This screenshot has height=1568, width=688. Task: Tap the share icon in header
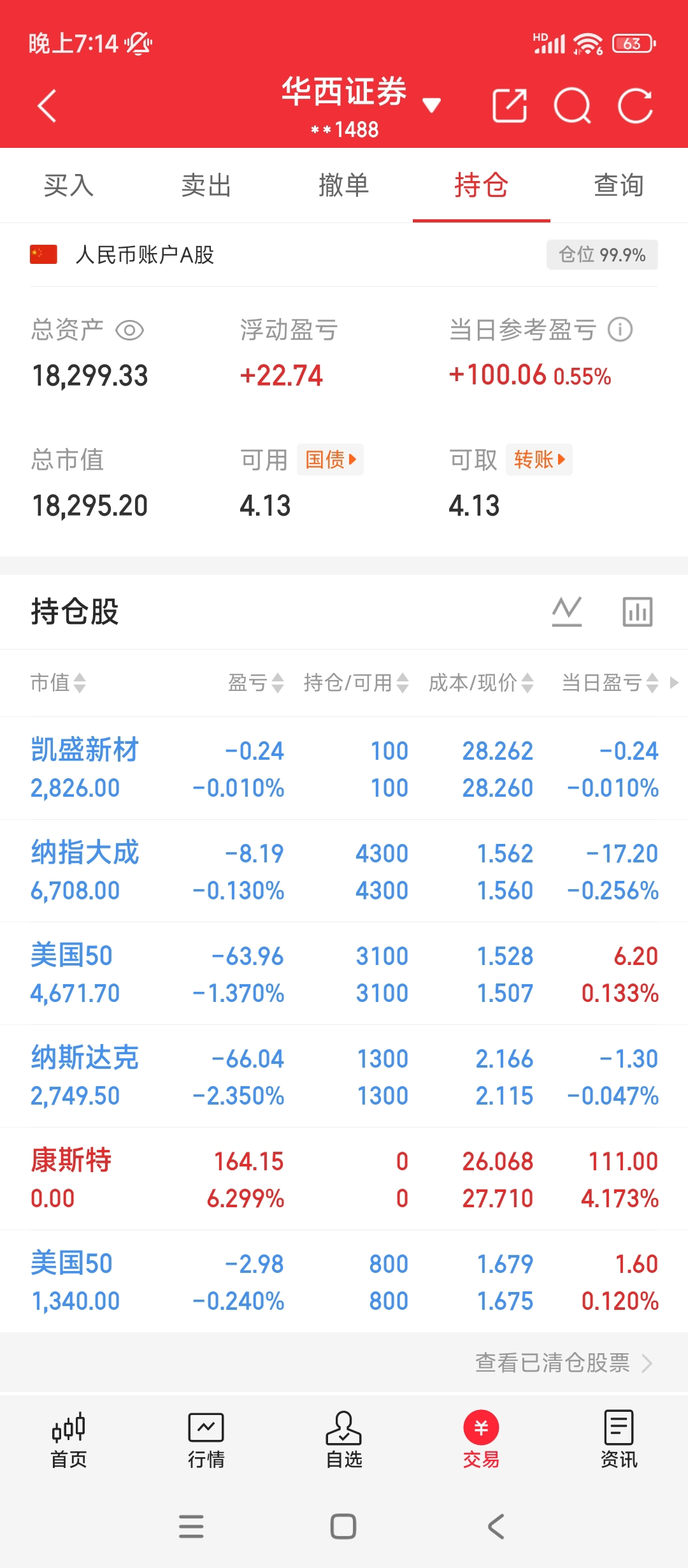pos(510,105)
